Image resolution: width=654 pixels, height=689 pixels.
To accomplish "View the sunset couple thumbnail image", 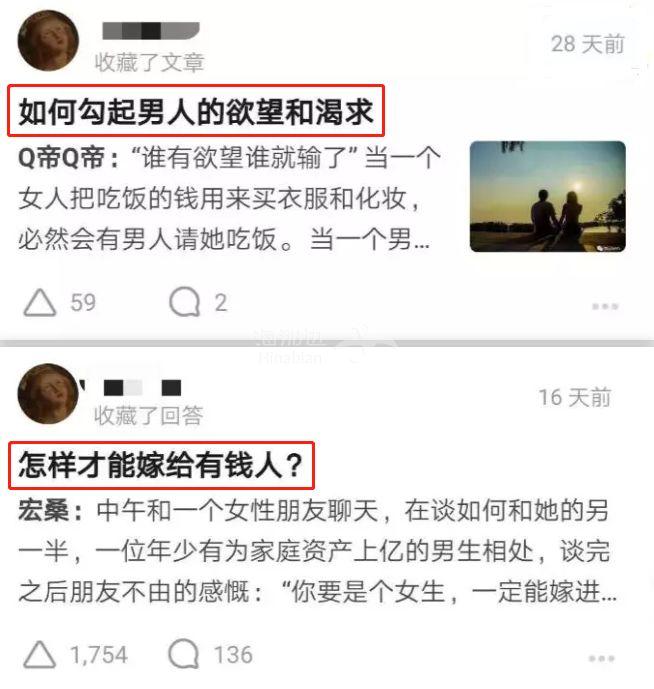I will (547, 196).
